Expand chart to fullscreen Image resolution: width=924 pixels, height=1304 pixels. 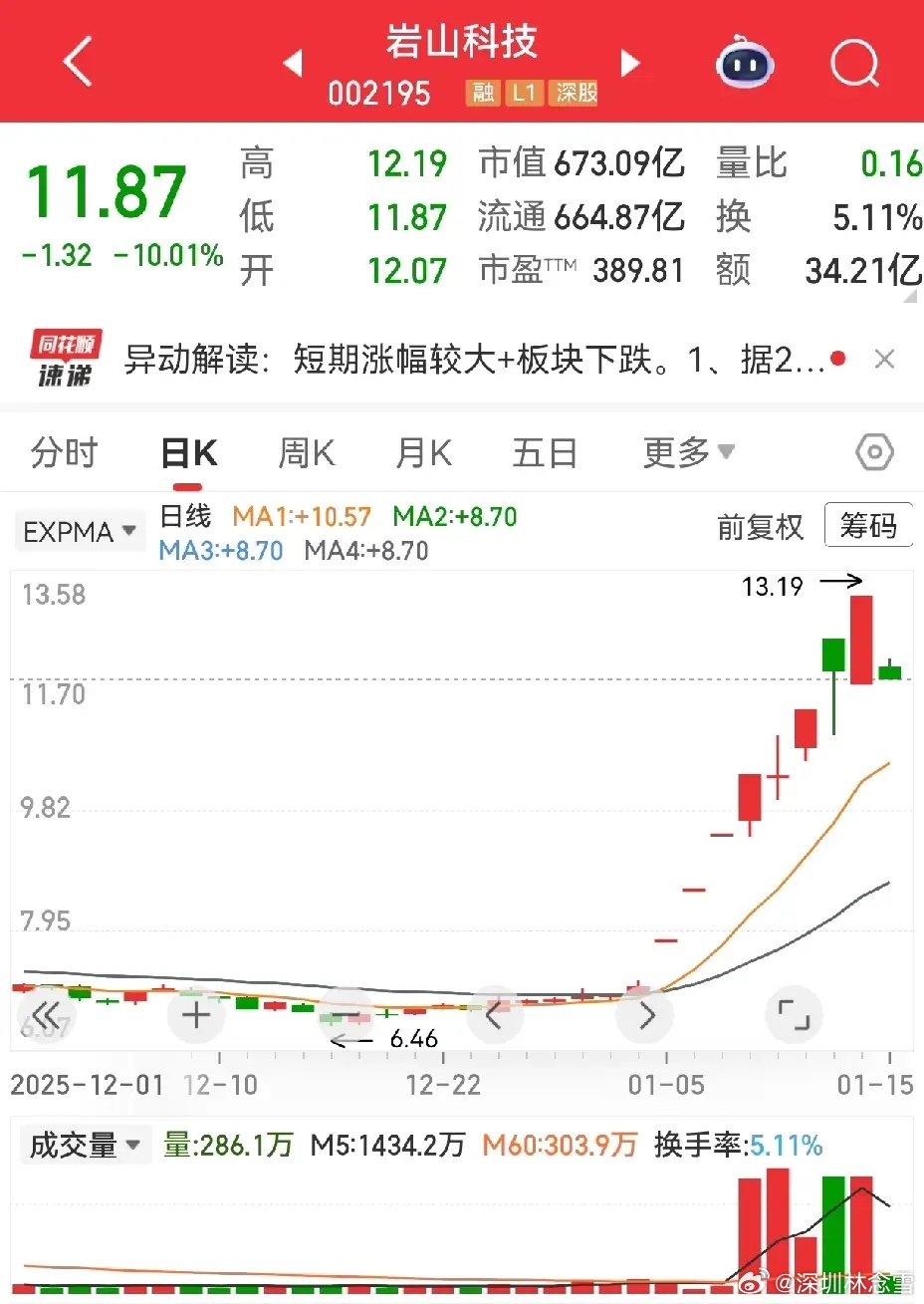(x=794, y=1015)
